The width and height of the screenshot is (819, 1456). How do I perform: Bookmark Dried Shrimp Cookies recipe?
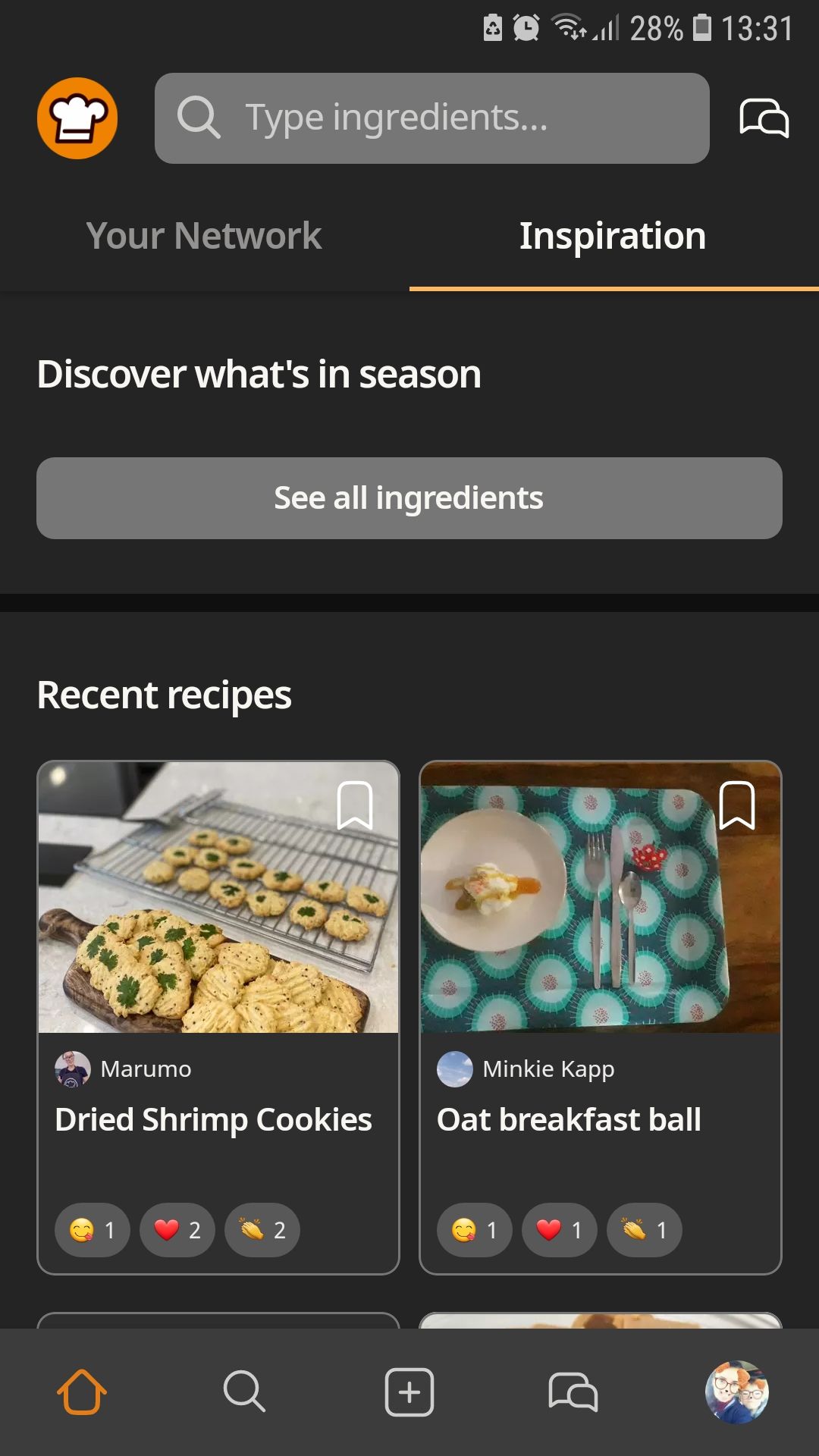(355, 805)
